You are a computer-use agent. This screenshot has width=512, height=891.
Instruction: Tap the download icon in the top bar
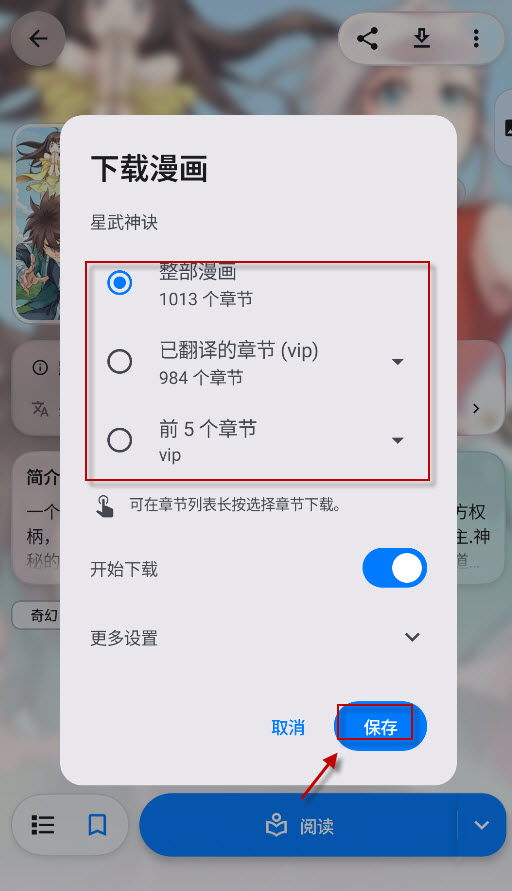422,39
